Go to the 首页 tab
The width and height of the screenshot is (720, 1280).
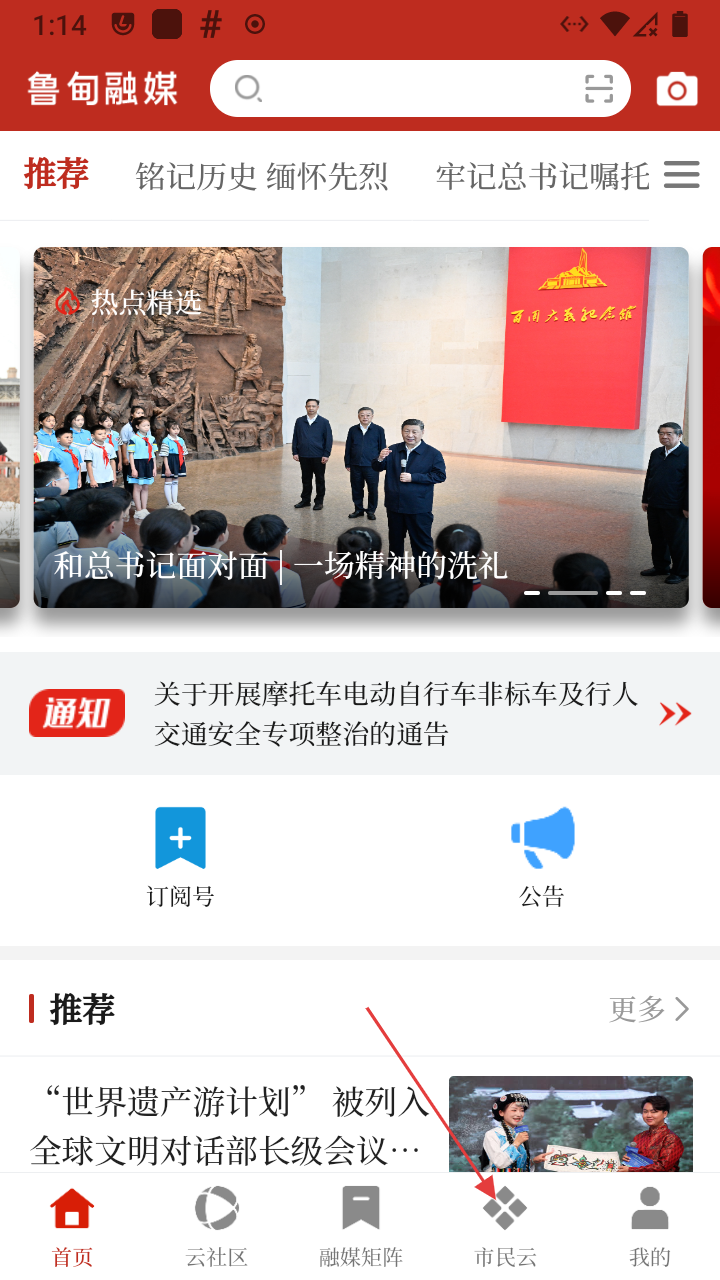72,1226
